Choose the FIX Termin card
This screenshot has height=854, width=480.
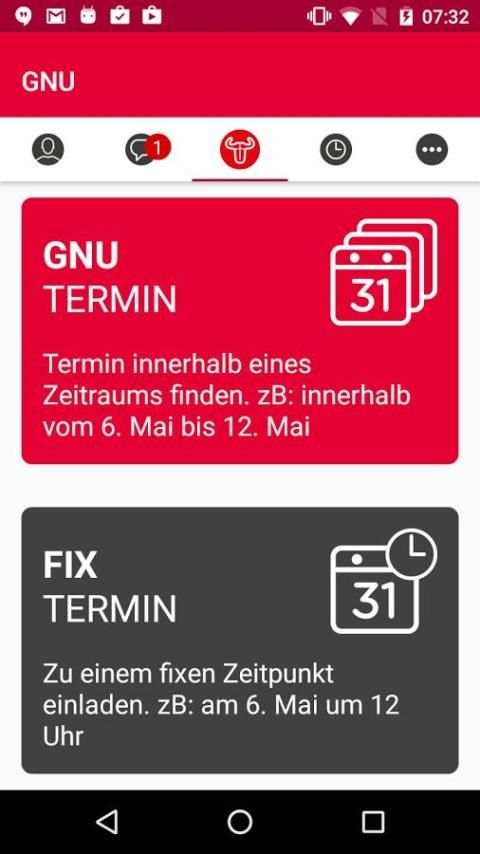tap(240, 640)
